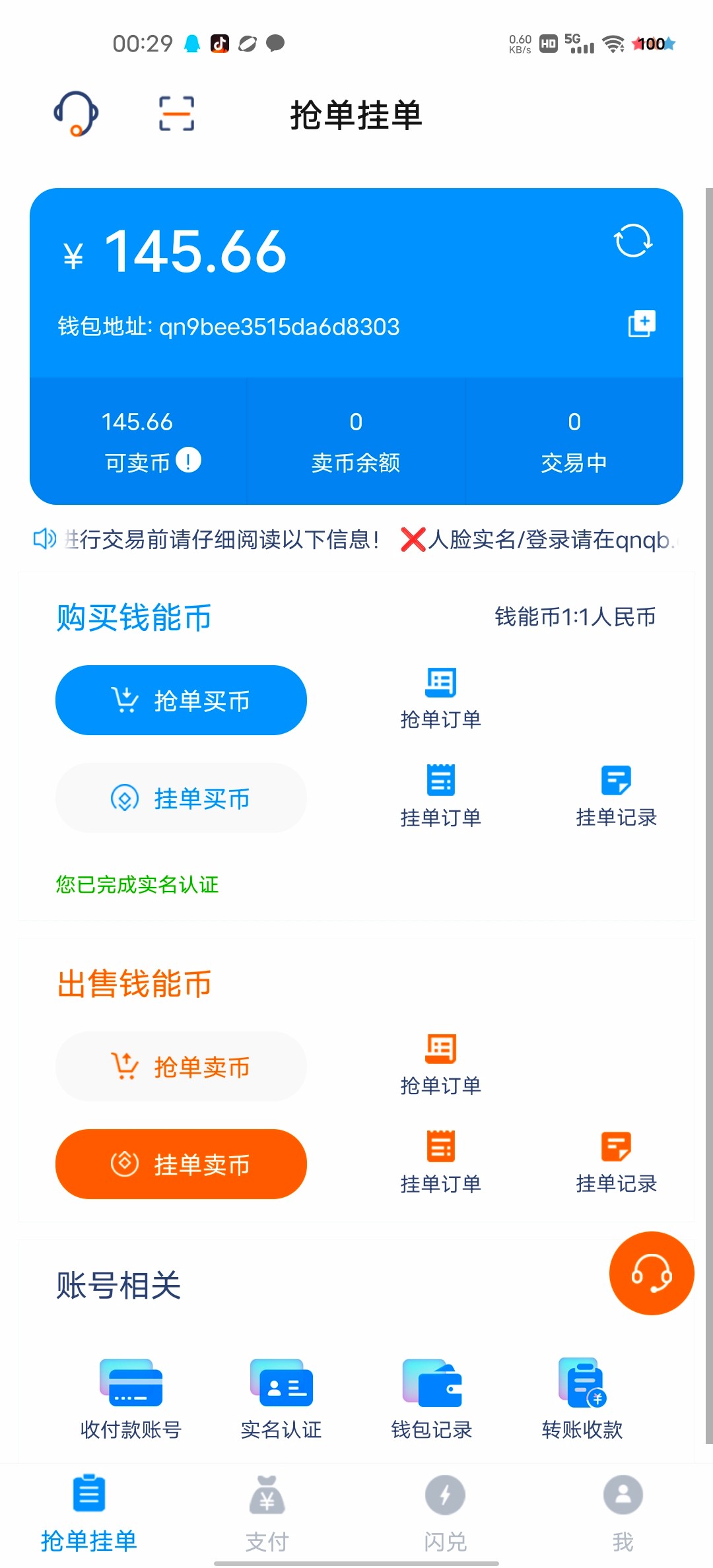Open the QR scan icon
The width and height of the screenshot is (713, 1568).
click(176, 114)
